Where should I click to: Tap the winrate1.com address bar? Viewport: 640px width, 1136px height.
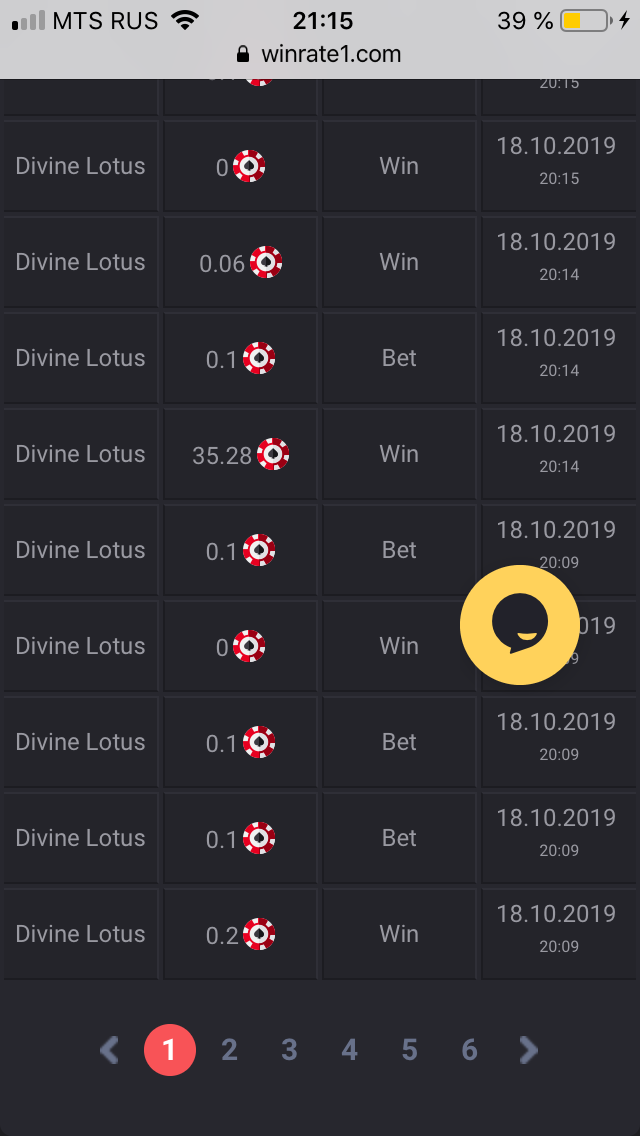(320, 54)
